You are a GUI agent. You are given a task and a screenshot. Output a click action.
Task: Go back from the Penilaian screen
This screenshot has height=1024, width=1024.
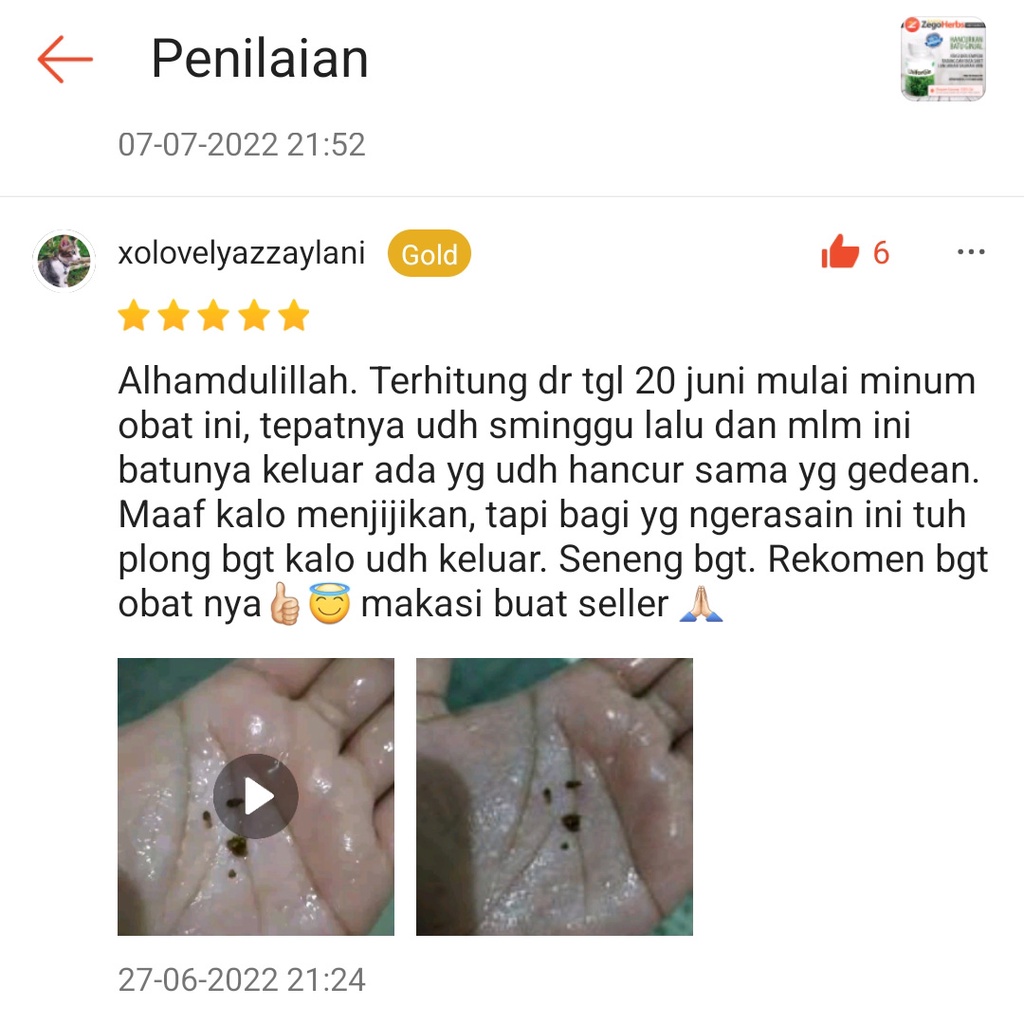pyautogui.click(x=65, y=60)
